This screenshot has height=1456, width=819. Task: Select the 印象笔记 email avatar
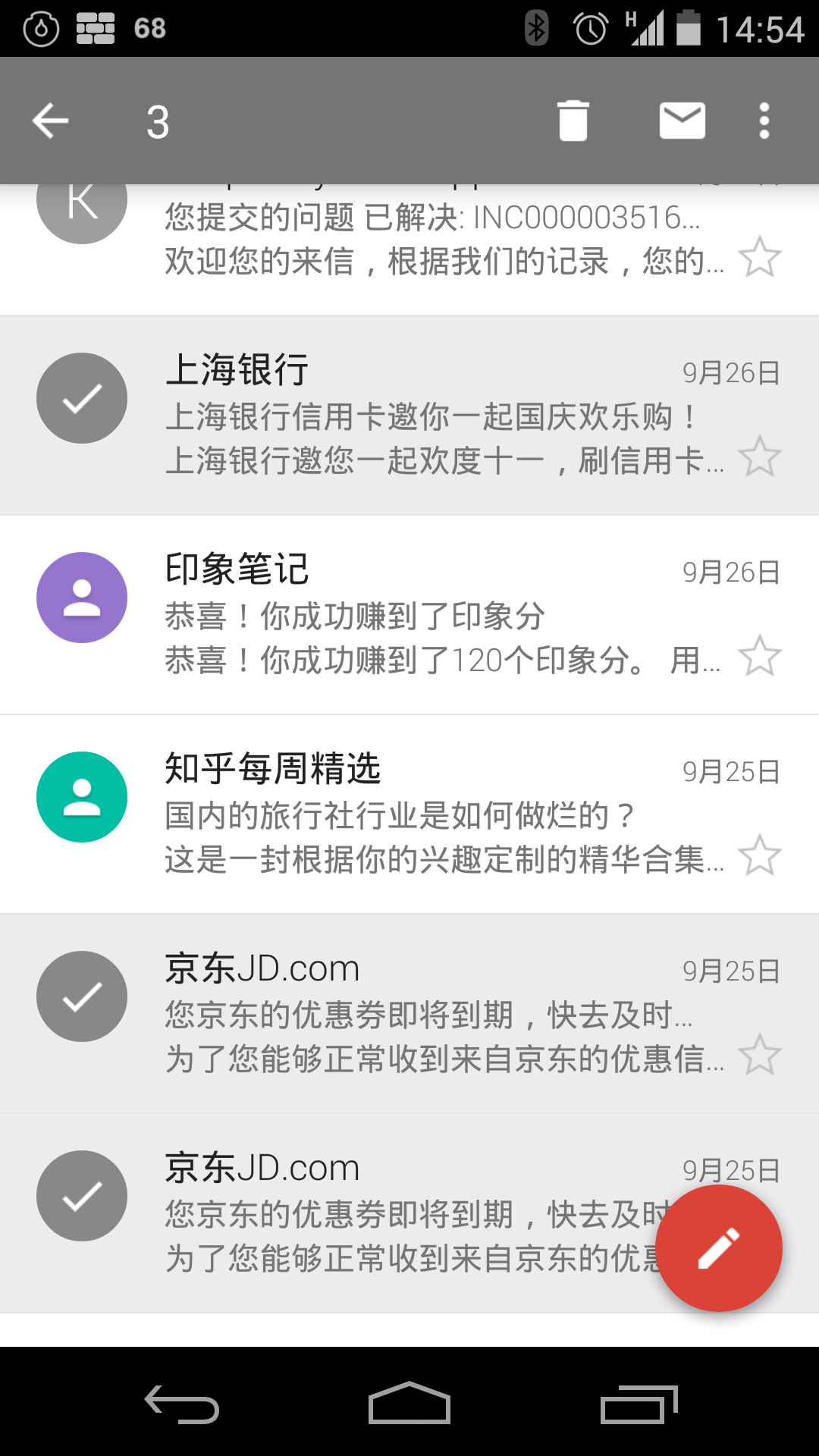click(82, 598)
